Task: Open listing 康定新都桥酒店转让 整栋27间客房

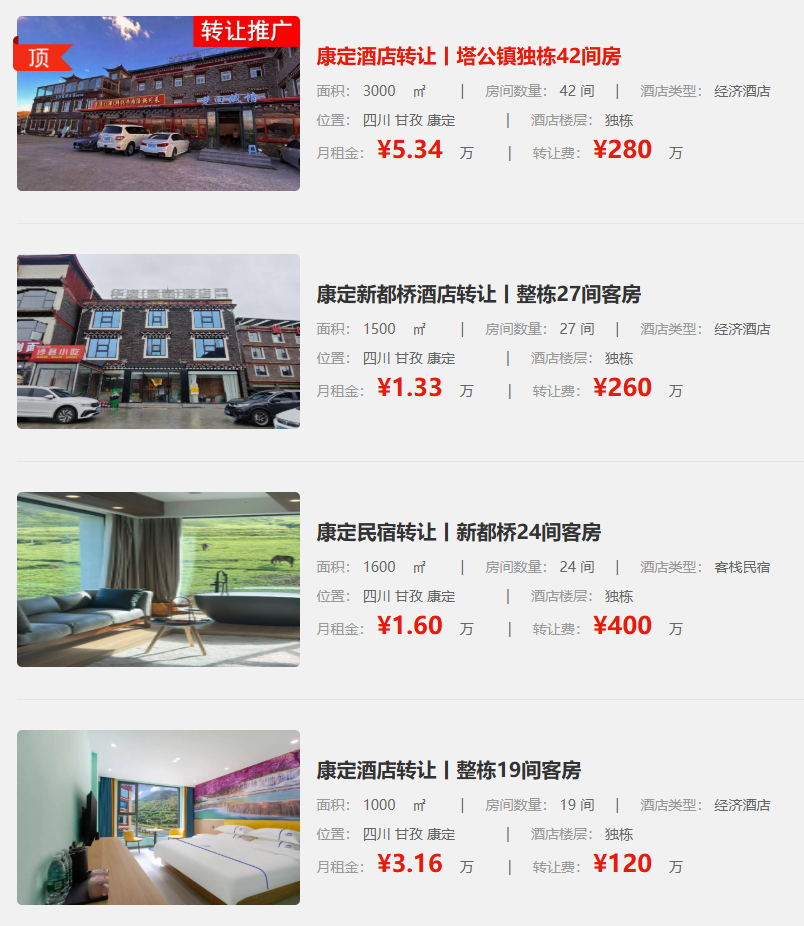Action: 478,294
